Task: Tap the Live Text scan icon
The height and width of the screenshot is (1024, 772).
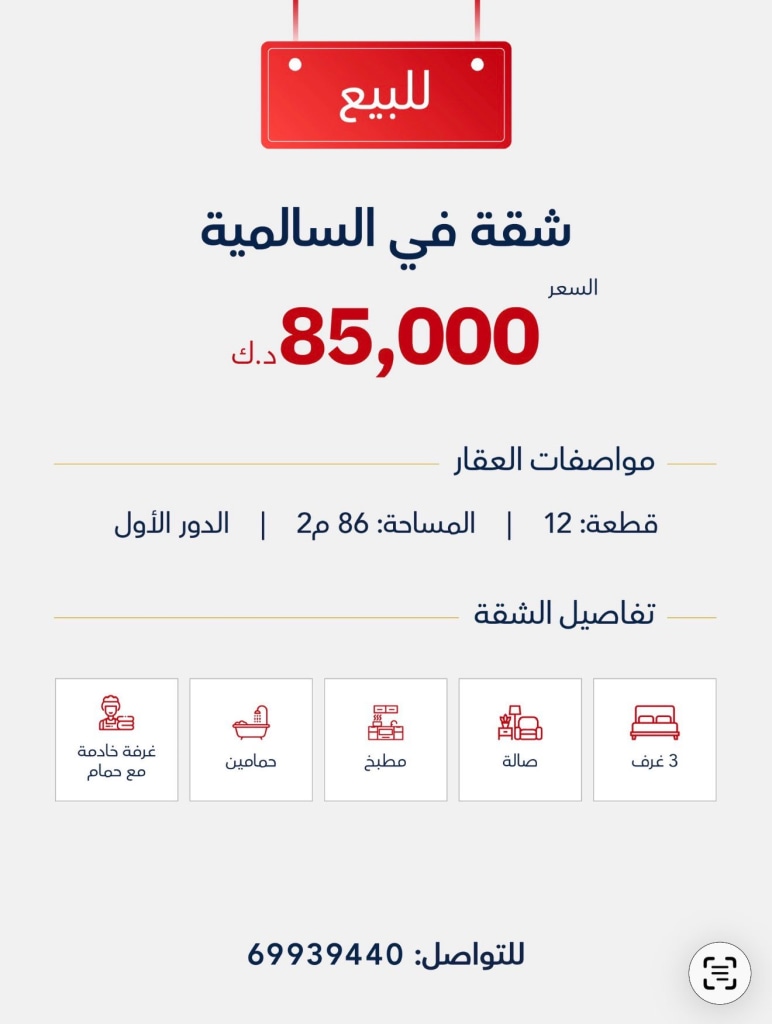Action: [x=719, y=972]
